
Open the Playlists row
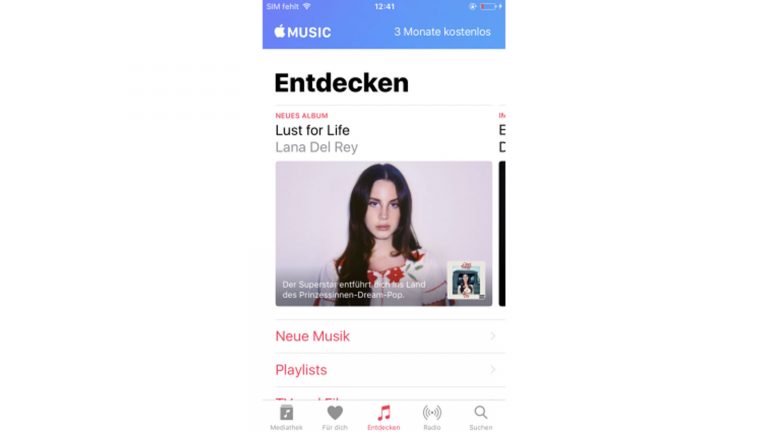[384, 370]
